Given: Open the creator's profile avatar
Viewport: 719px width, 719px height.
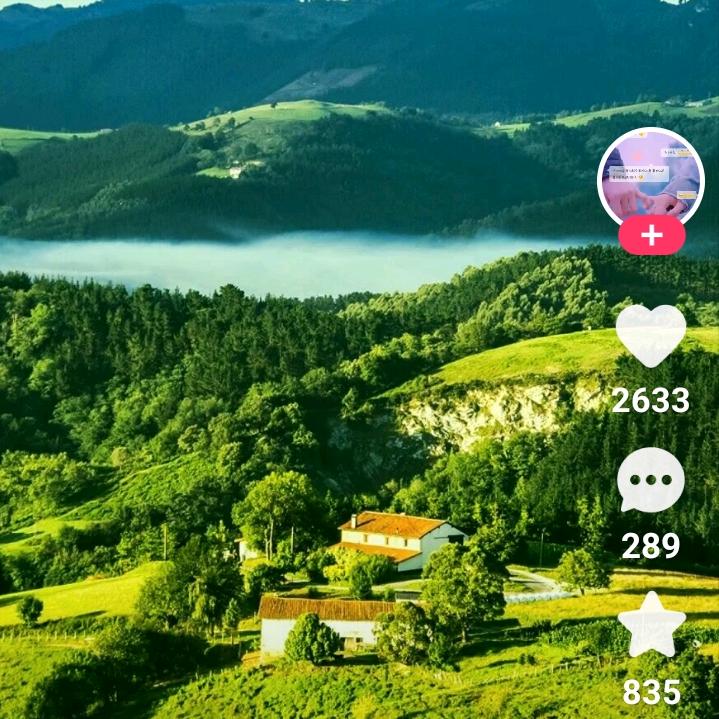Looking at the screenshot, I should click(x=651, y=179).
